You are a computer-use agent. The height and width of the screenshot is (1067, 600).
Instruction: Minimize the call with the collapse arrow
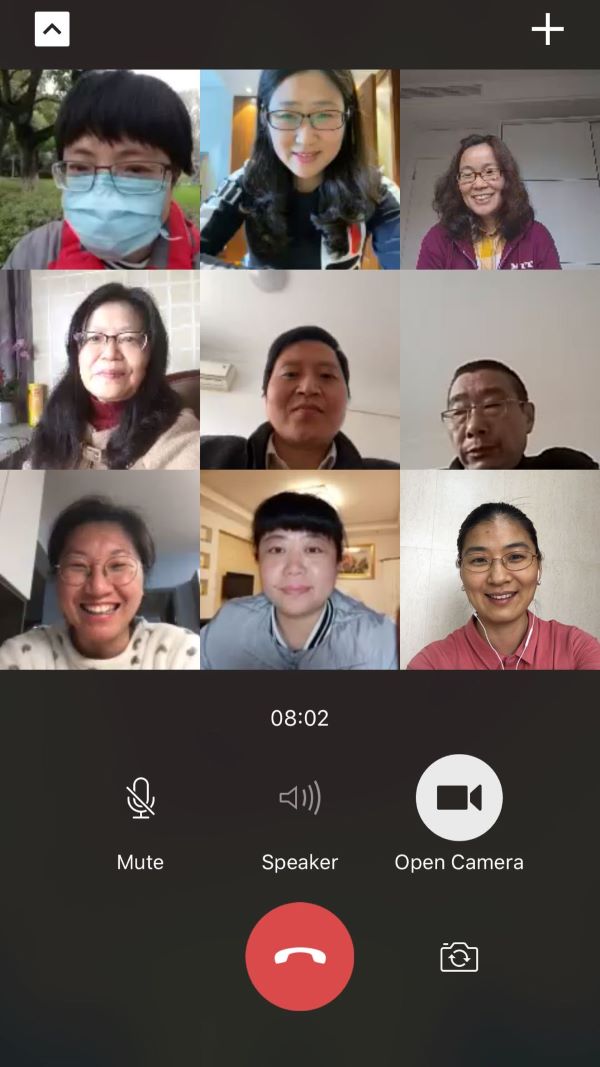coord(52,29)
